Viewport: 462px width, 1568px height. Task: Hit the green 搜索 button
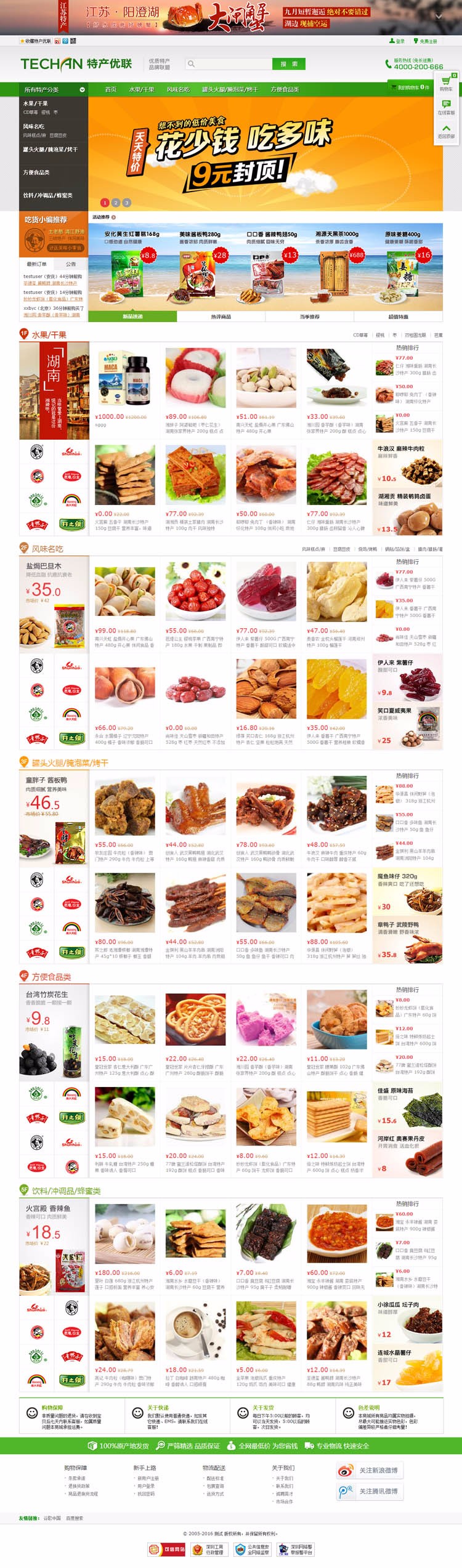289,63
